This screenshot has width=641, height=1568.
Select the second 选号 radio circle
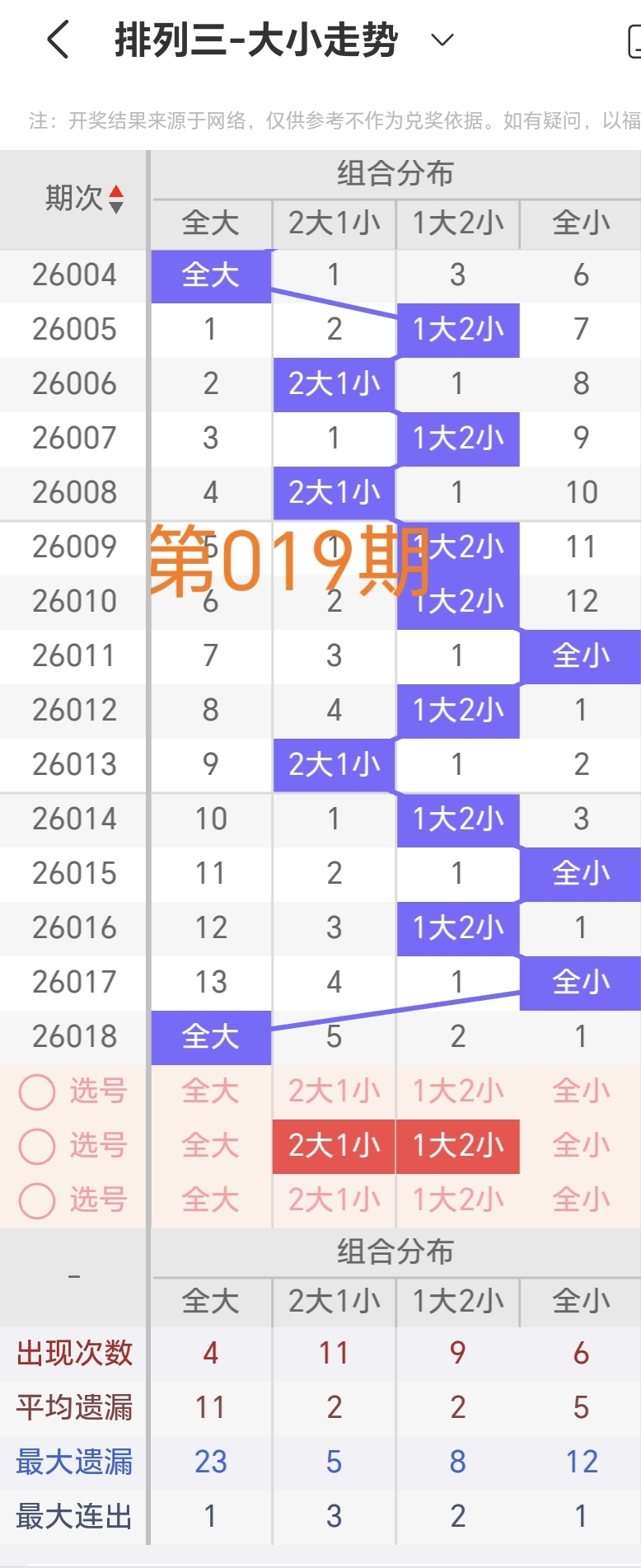(36, 1146)
